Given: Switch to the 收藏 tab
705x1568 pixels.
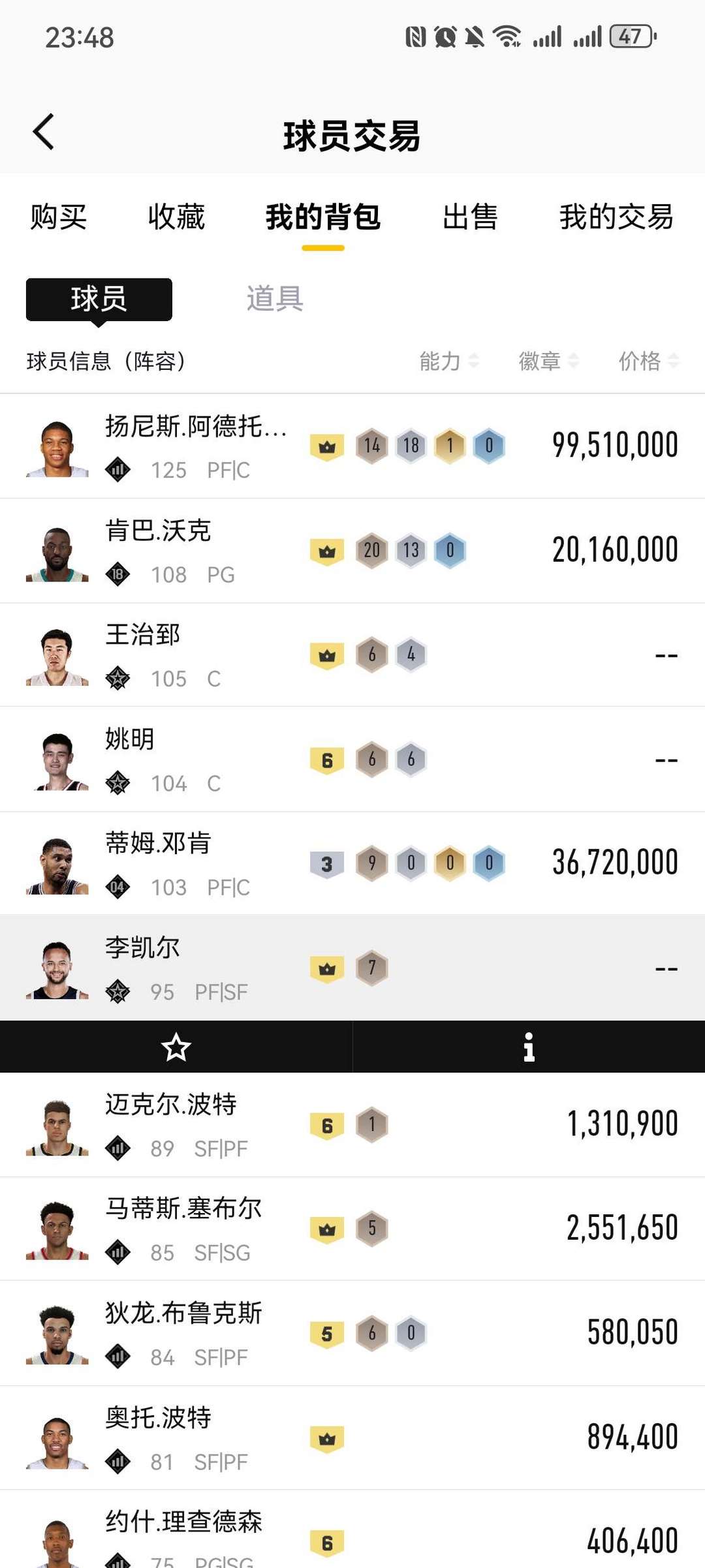Looking at the screenshot, I should point(176,217).
